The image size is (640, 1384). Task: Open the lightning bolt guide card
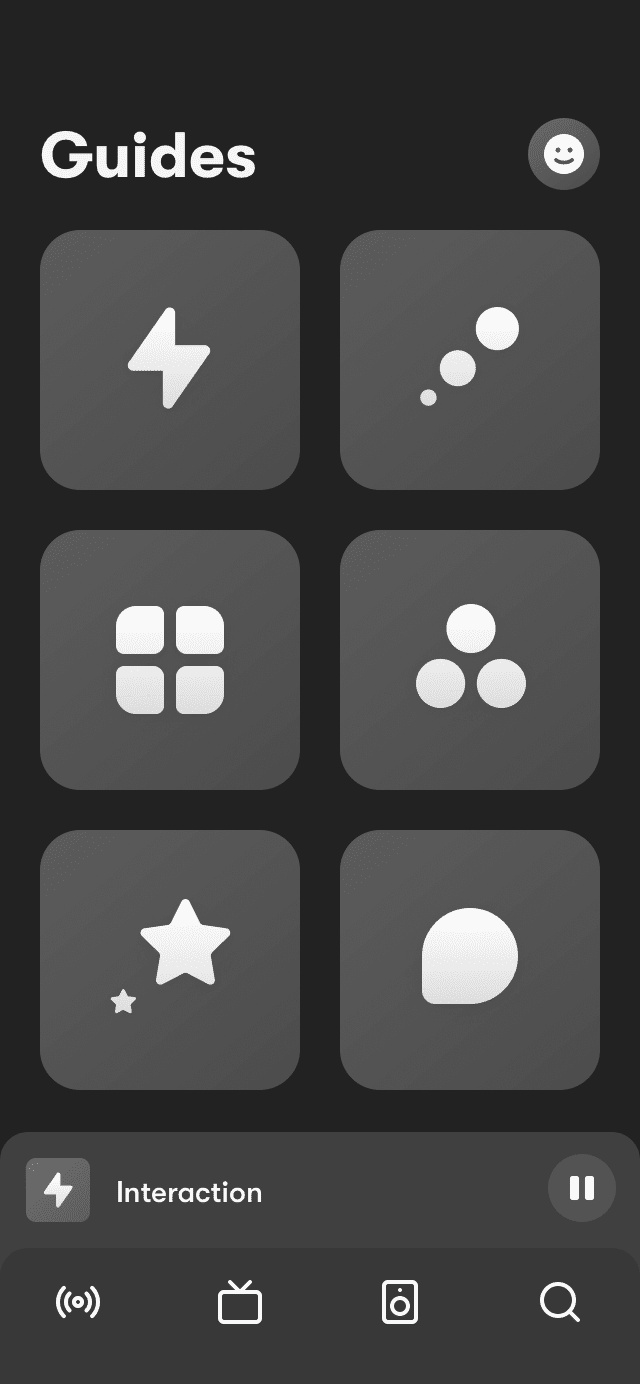click(x=170, y=359)
